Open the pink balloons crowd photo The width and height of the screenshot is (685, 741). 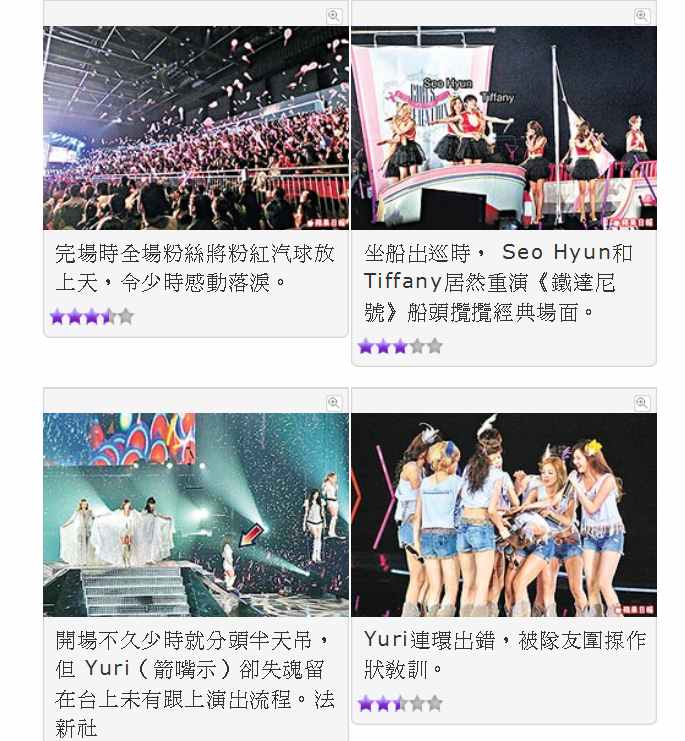[196, 128]
